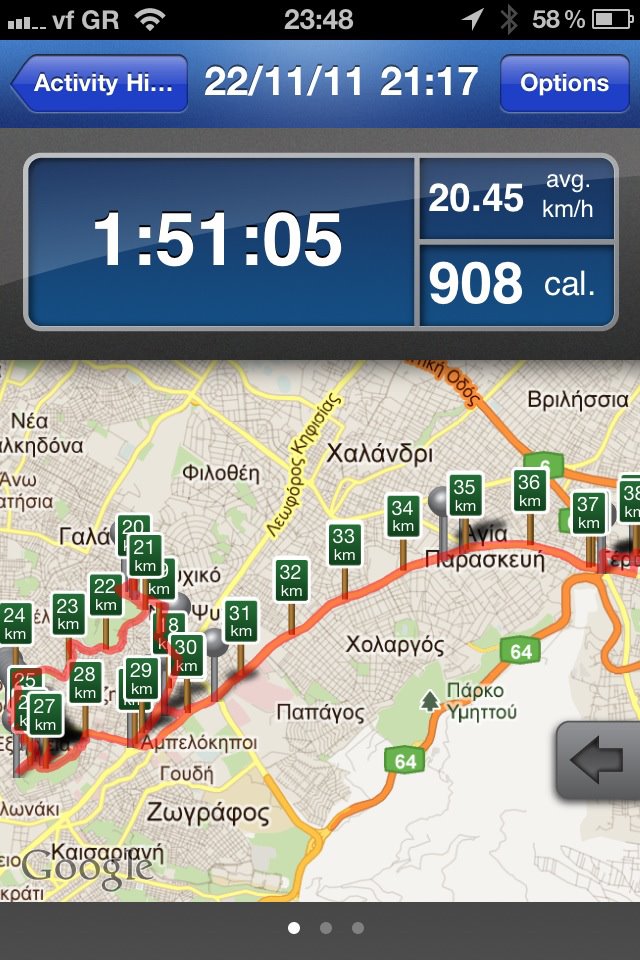Viewport: 640px width, 960px height.
Task: Select the 32 km marker on map
Action: click(x=291, y=581)
